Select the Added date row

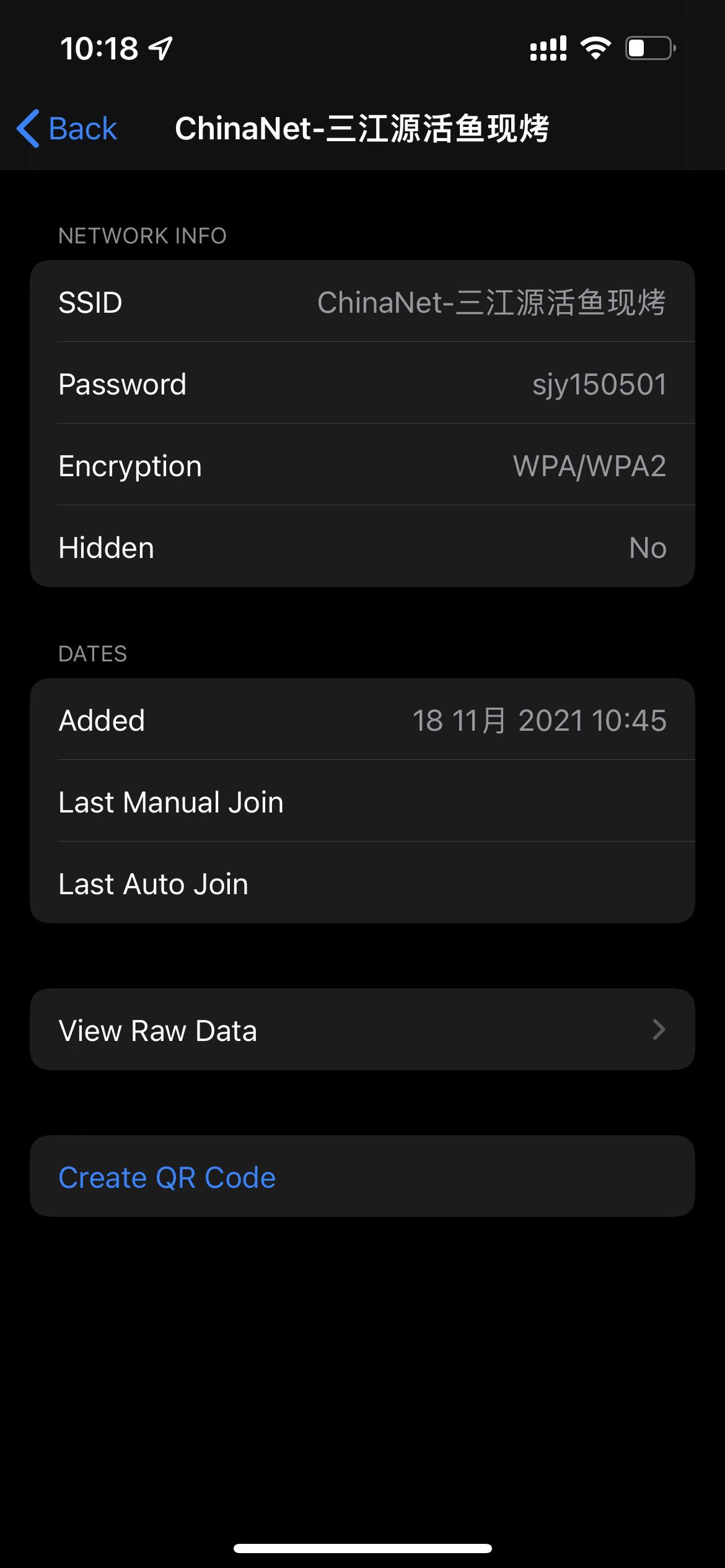[x=362, y=720]
